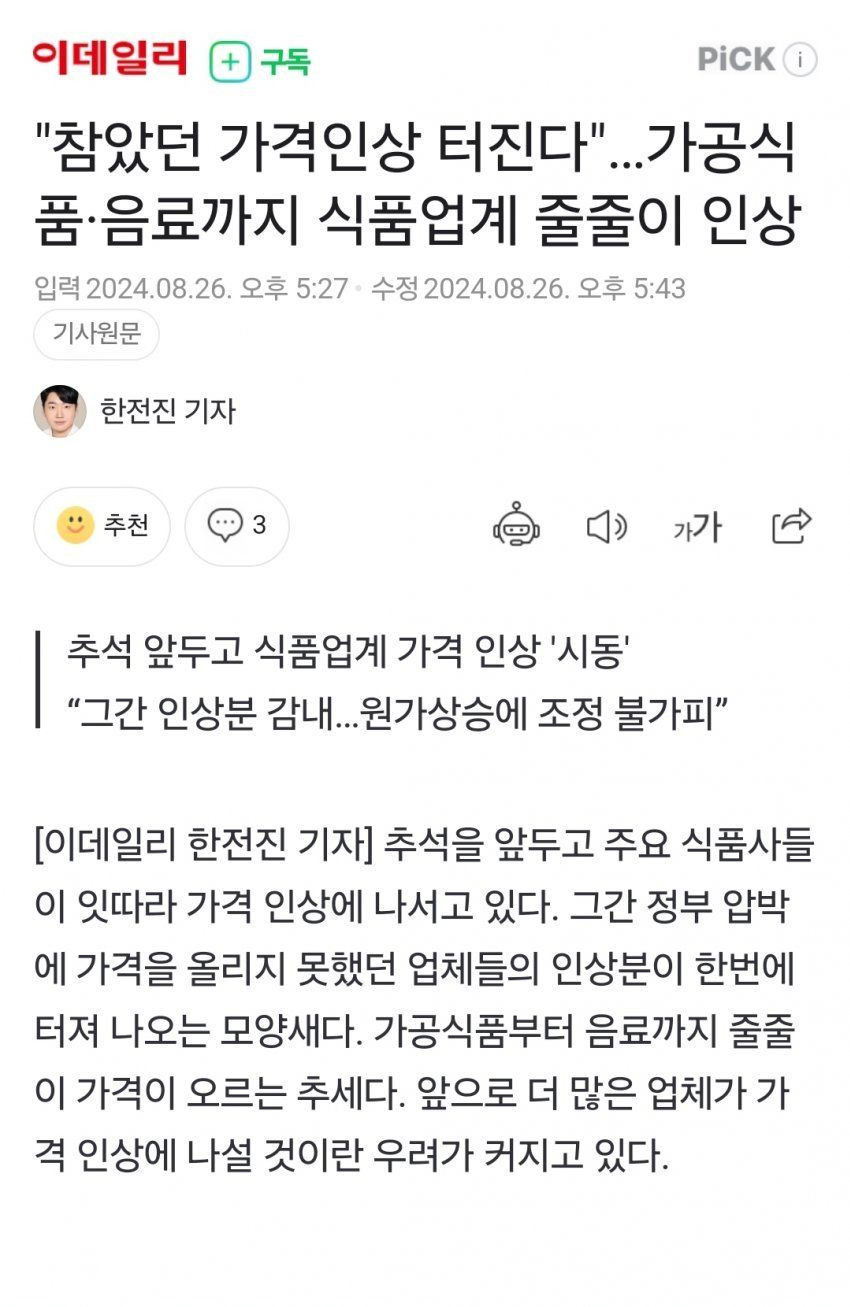Screen dimensions: 850x1307
Task: Open the original article via 기사원문
Action: tap(96, 334)
